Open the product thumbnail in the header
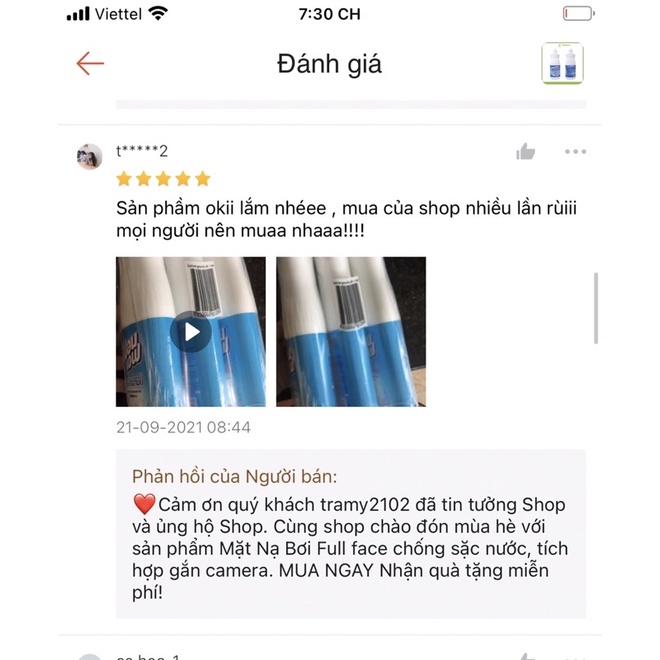This screenshot has width=660, height=660. click(x=562, y=63)
